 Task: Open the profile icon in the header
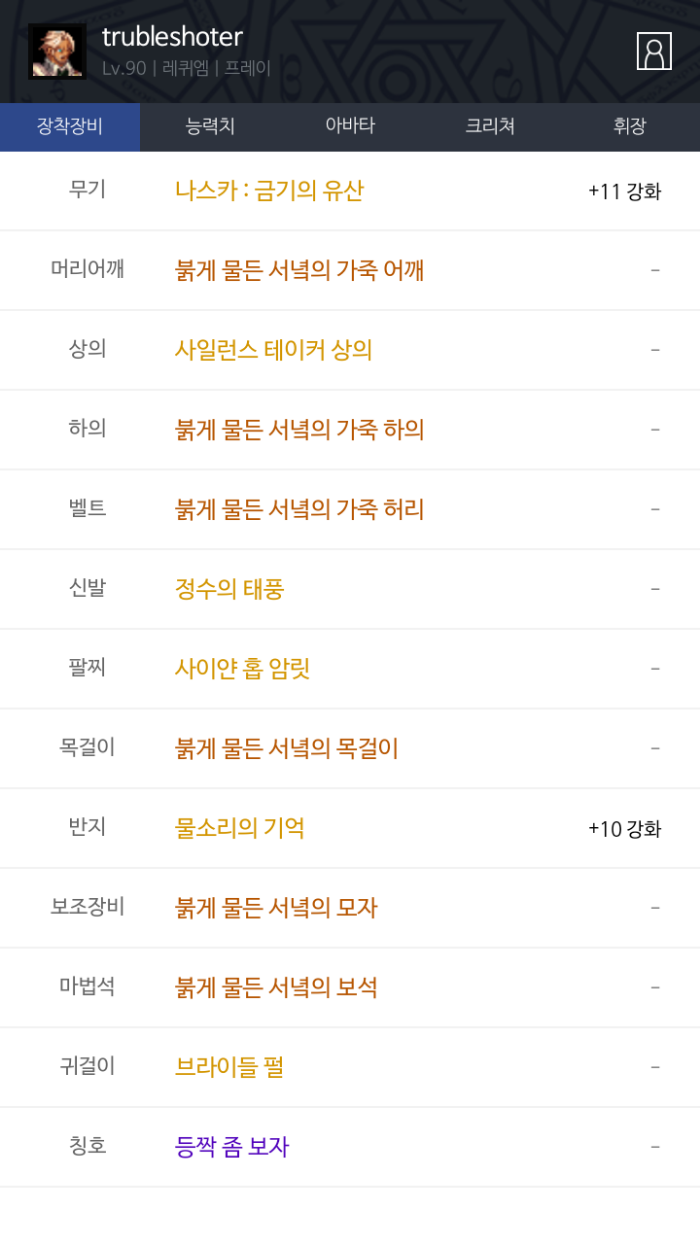(654, 51)
